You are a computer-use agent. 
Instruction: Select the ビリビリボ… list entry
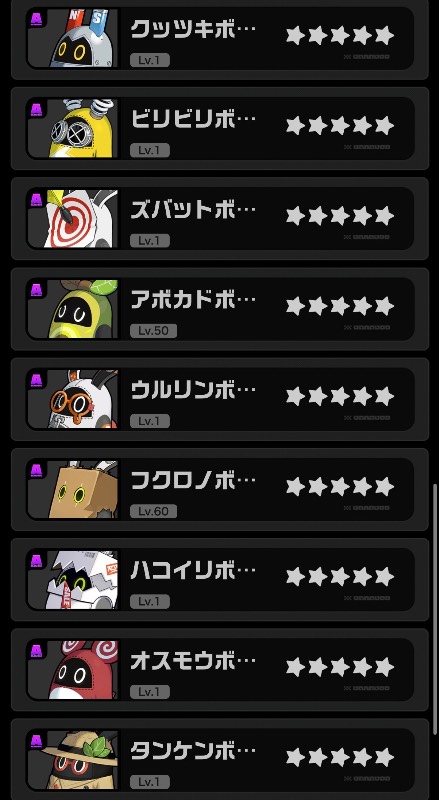tap(220, 129)
